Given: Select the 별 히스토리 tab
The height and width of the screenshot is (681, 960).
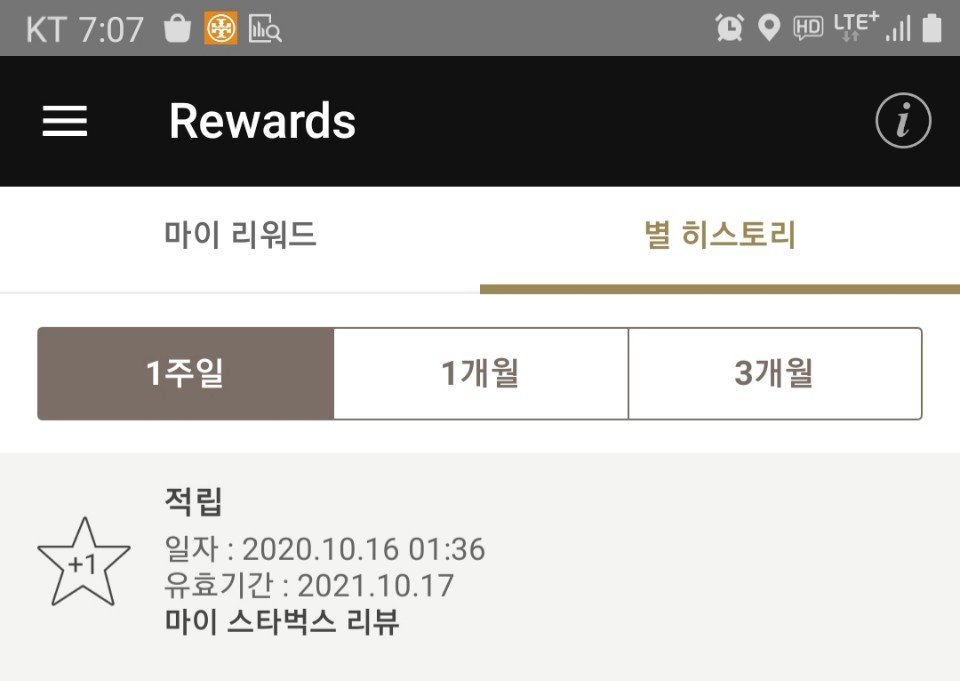Looking at the screenshot, I should tap(720, 237).
